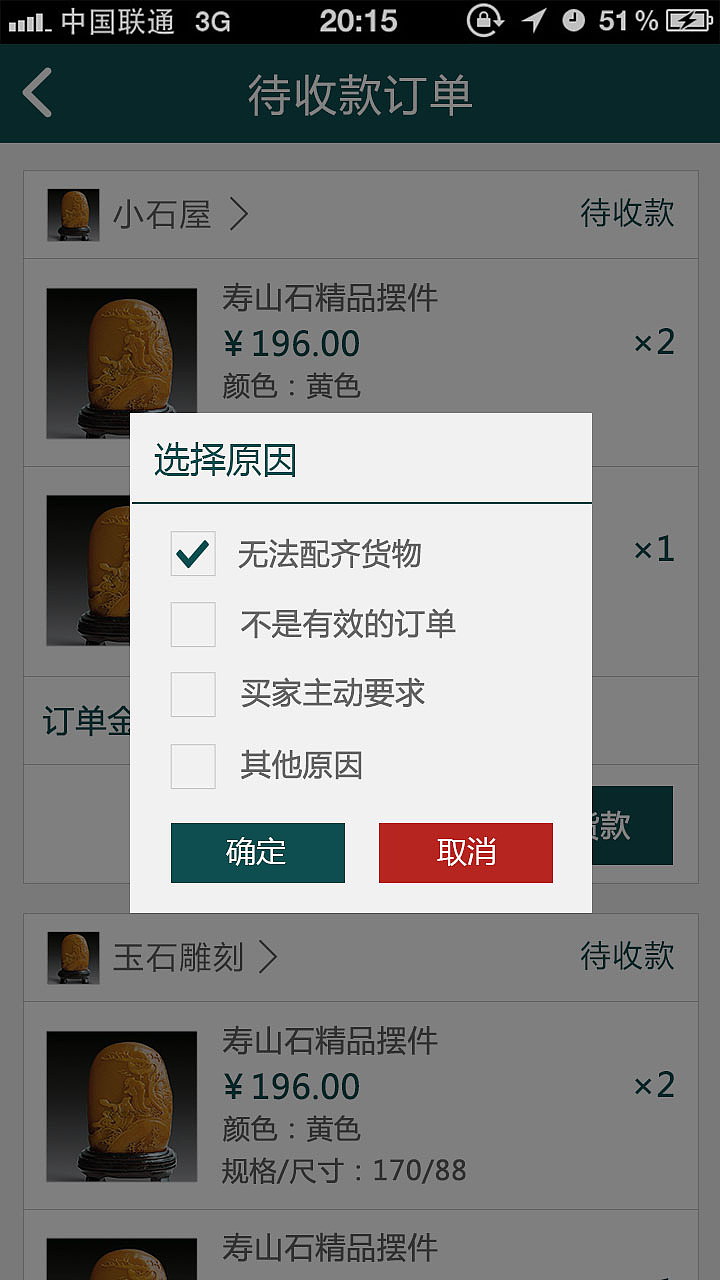Open the 待收款 status label for 玉石雕刻

click(x=626, y=956)
